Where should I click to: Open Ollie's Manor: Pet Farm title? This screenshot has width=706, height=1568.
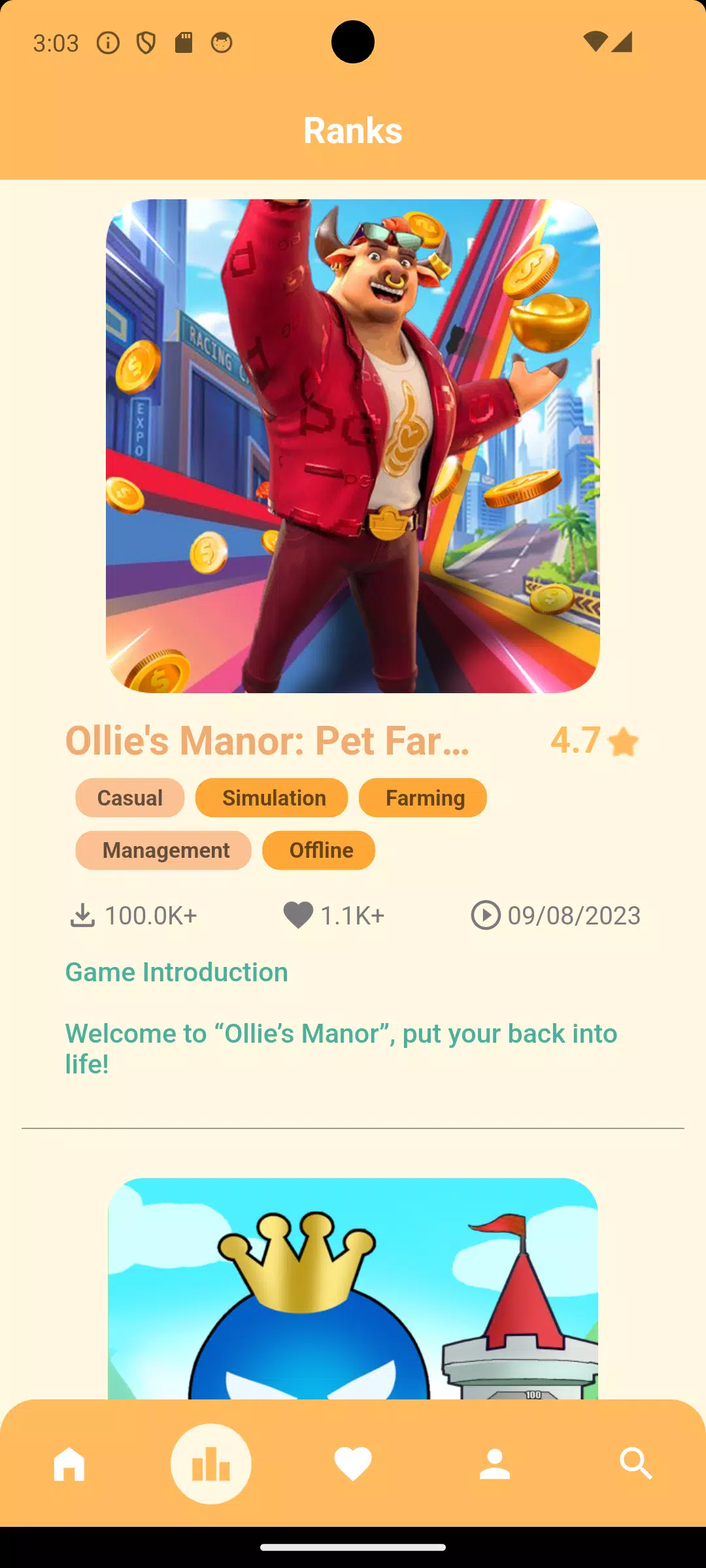pyautogui.click(x=268, y=741)
